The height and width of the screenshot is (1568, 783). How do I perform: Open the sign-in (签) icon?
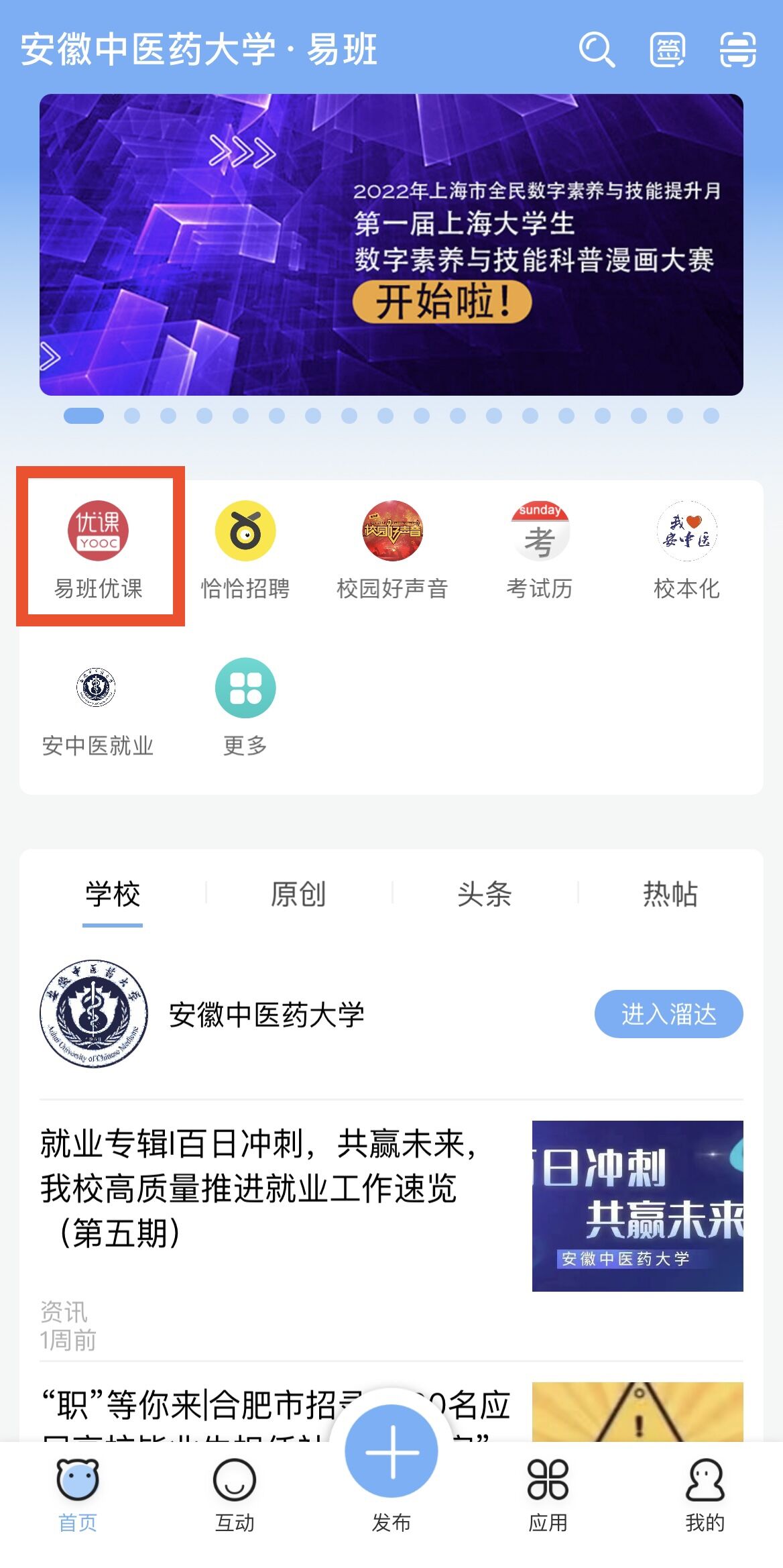[668, 50]
